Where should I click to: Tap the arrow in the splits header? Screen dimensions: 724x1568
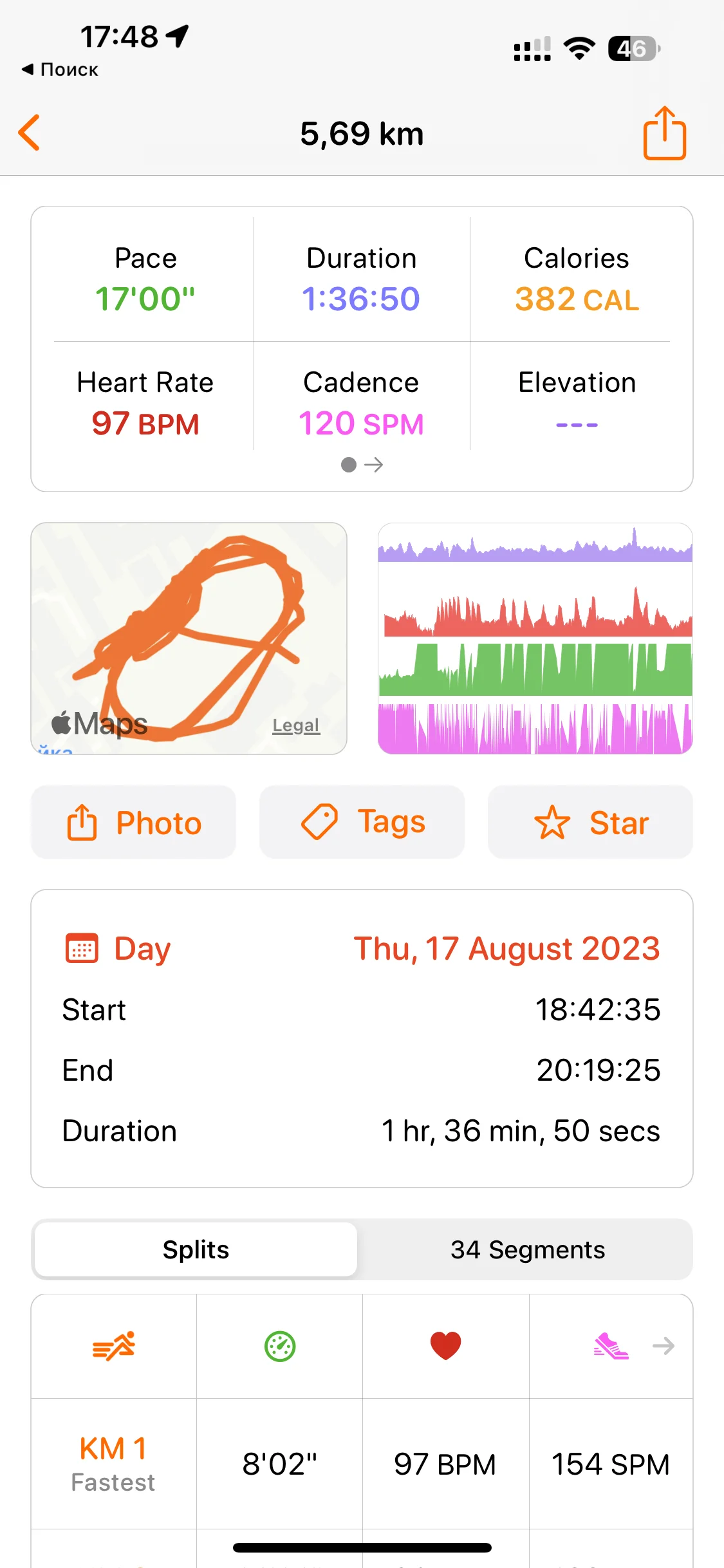[x=663, y=1346]
